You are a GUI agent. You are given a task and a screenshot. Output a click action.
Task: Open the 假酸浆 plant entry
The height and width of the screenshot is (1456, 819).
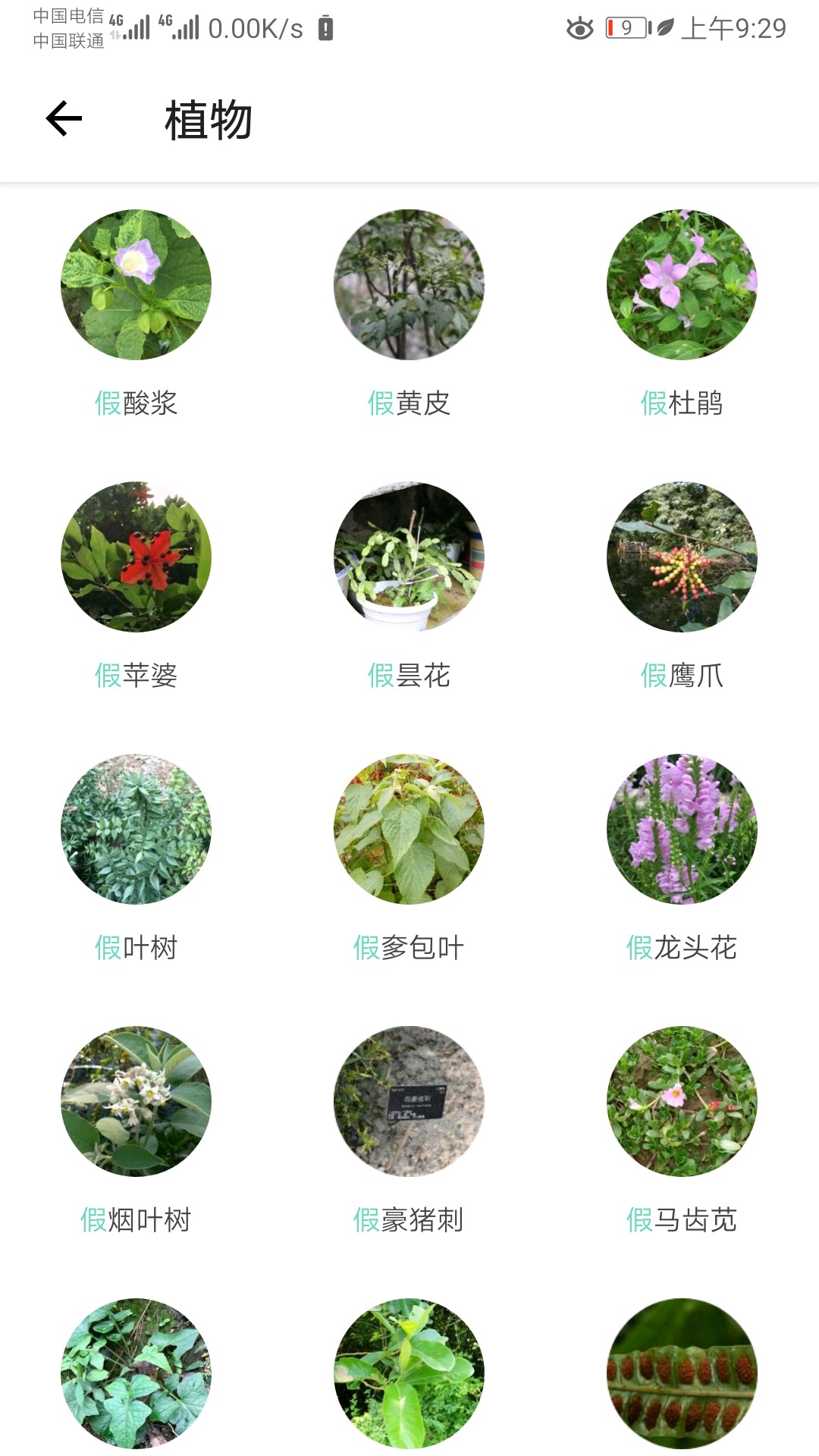[136, 284]
